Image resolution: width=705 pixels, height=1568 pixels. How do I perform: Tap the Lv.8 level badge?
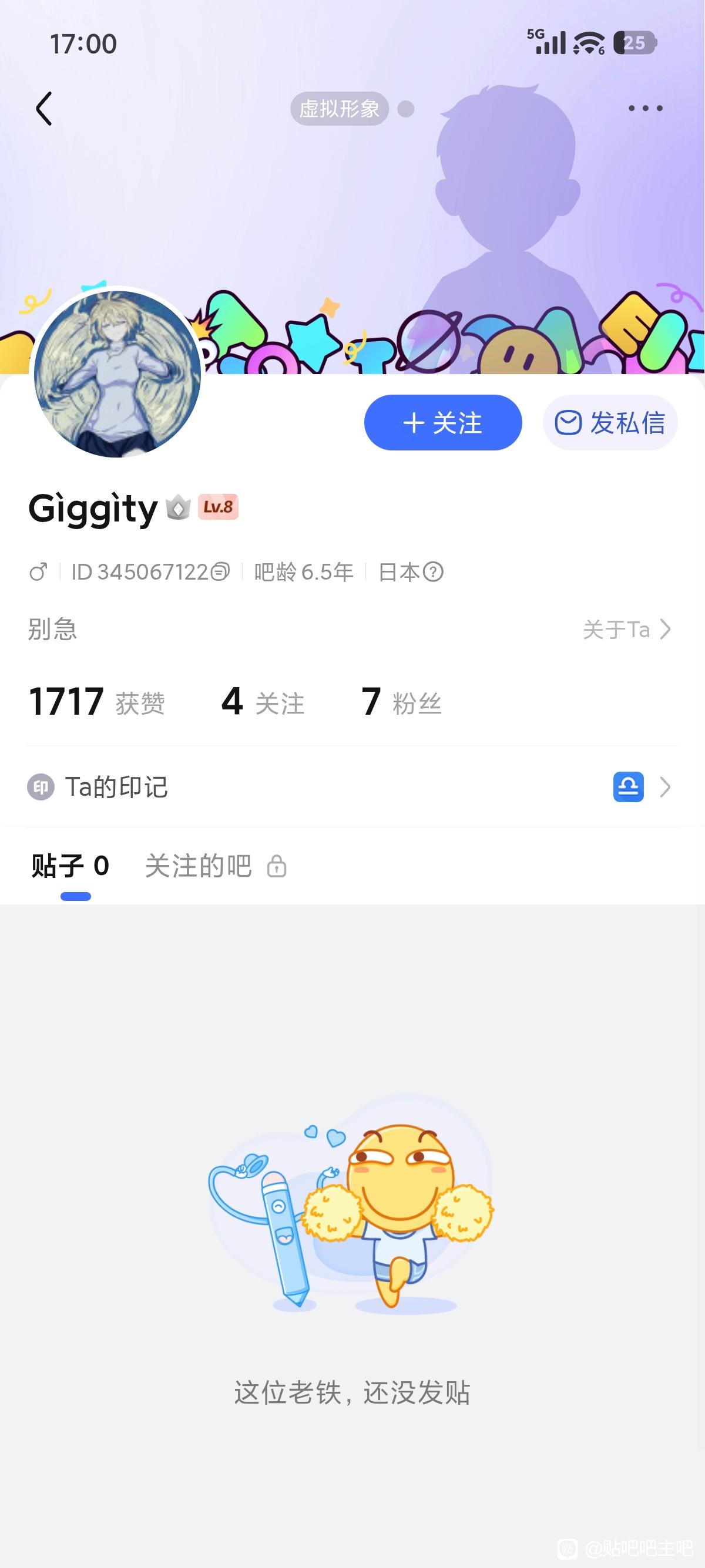coord(218,506)
